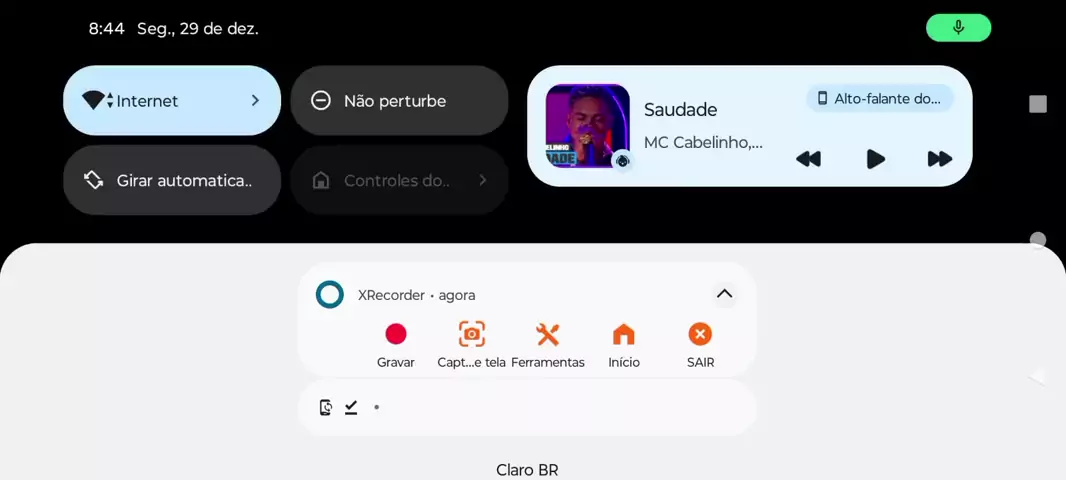Open the silent notifications row

click(x=527, y=407)
